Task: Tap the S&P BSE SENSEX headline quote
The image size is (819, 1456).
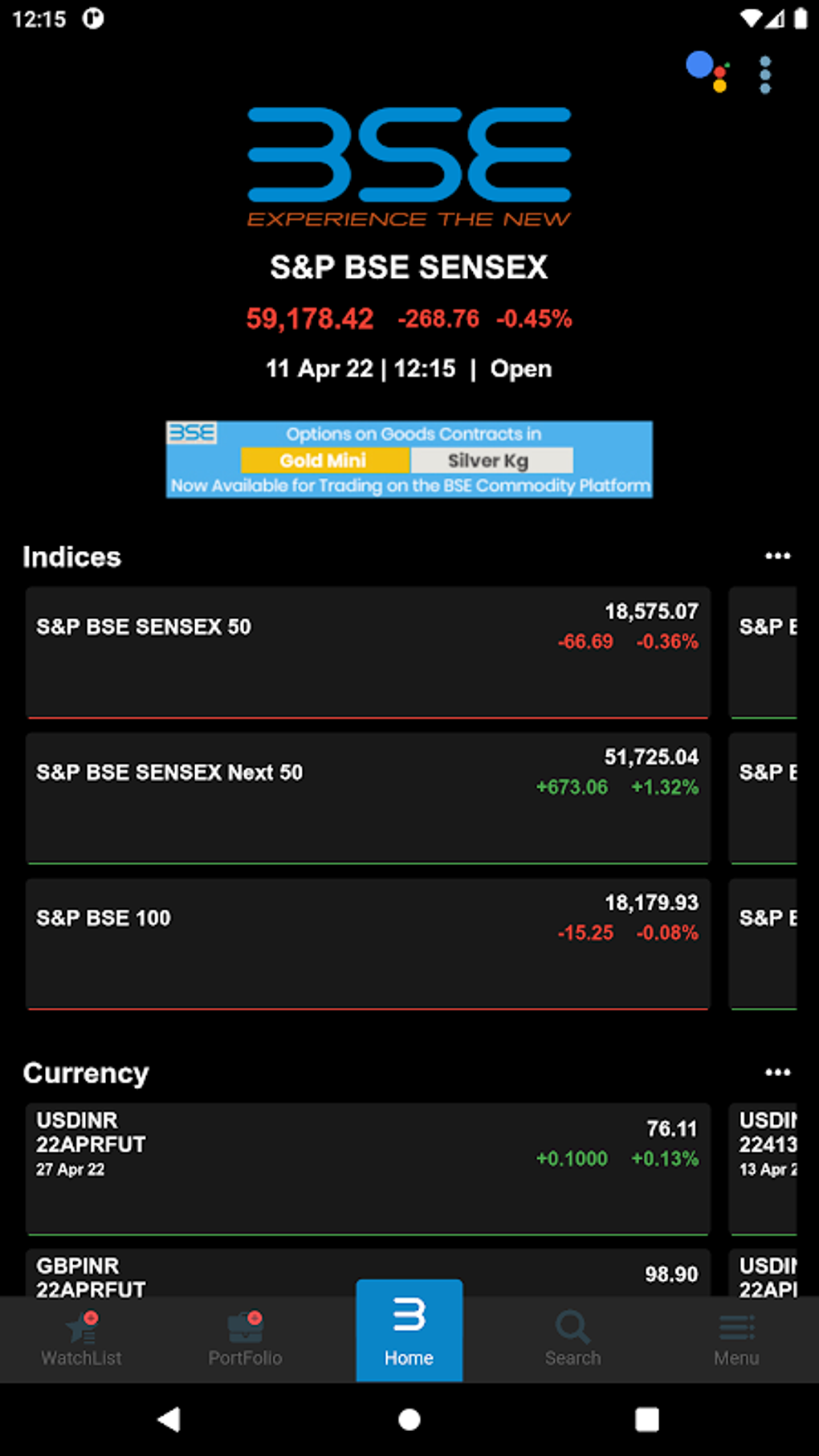Action: [x=409, y=317]
